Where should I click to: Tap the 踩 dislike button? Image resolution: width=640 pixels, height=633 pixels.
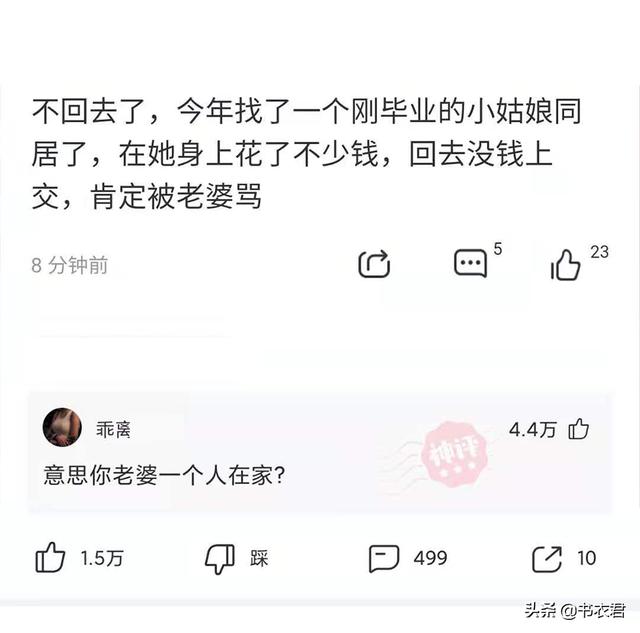[220, 558]
